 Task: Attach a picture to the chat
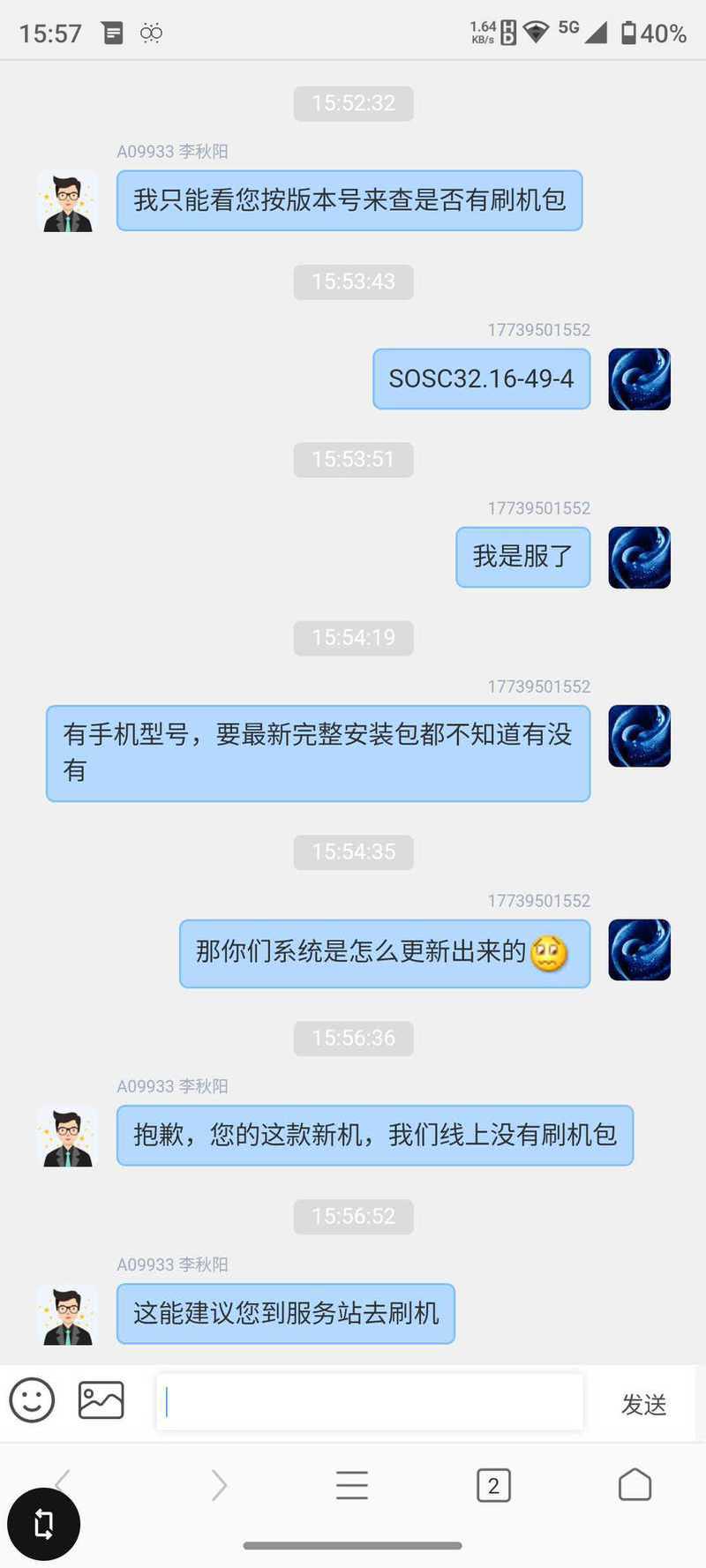101,1400
